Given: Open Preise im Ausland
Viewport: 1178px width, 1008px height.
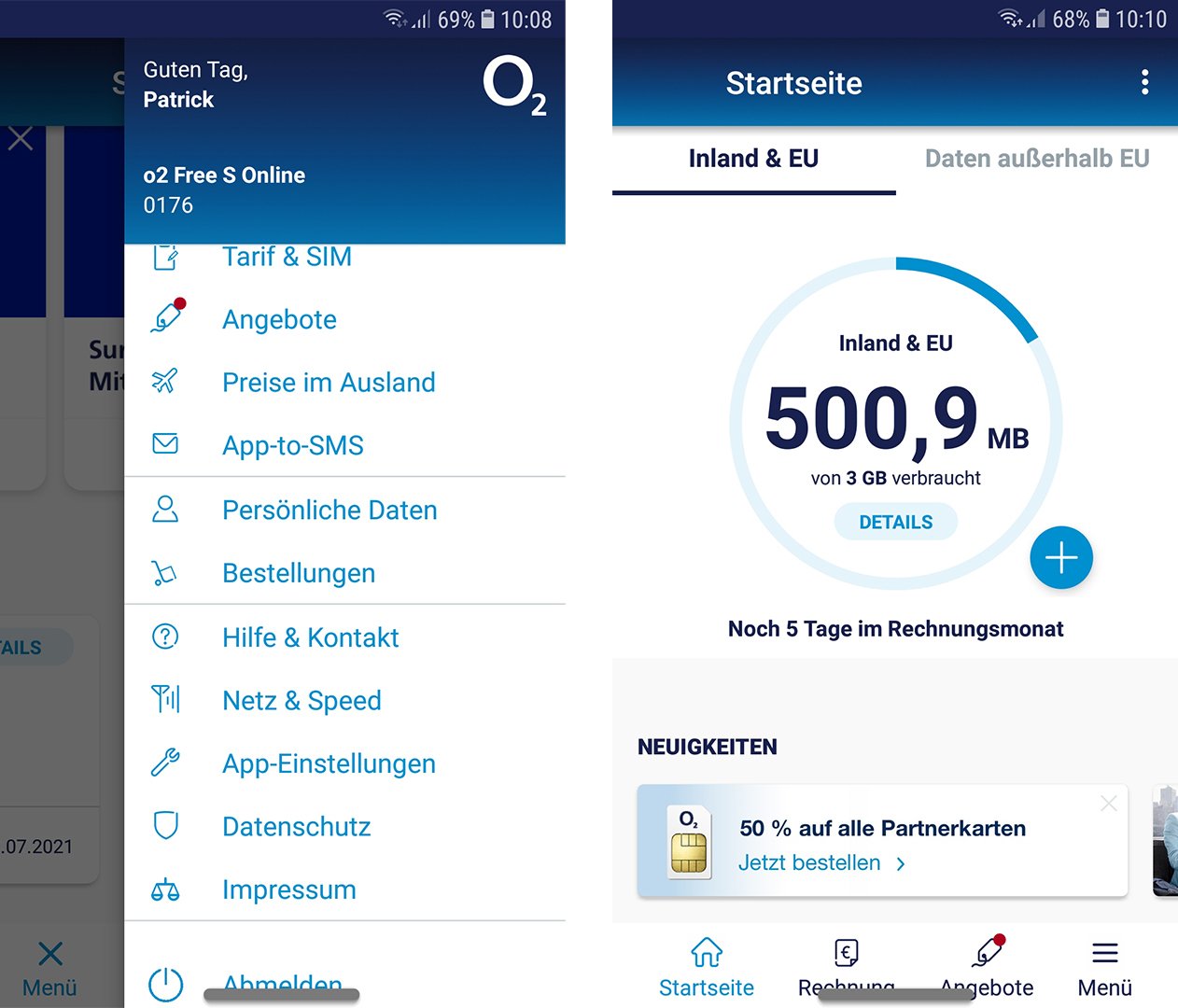Looking at the screenshot, I should click(329, 383).
